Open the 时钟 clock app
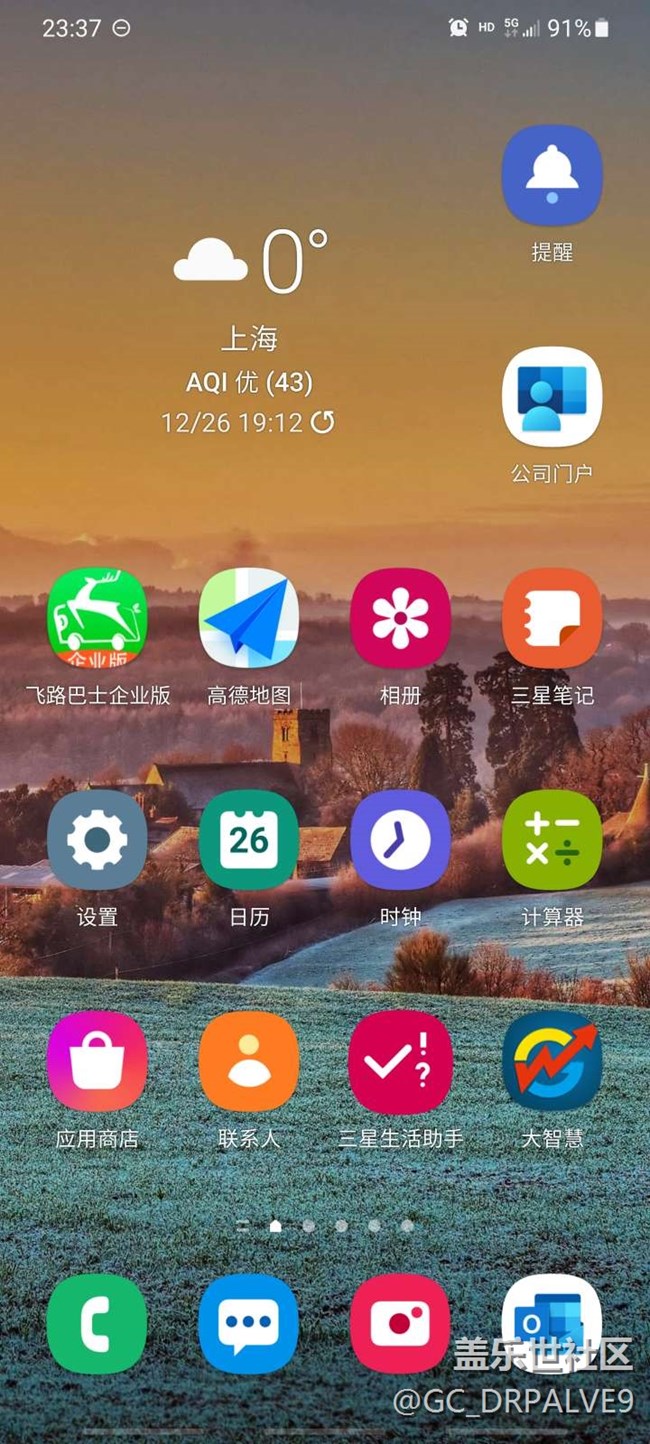The height and width of the screenshot is (1444, 650). [400, 840]
